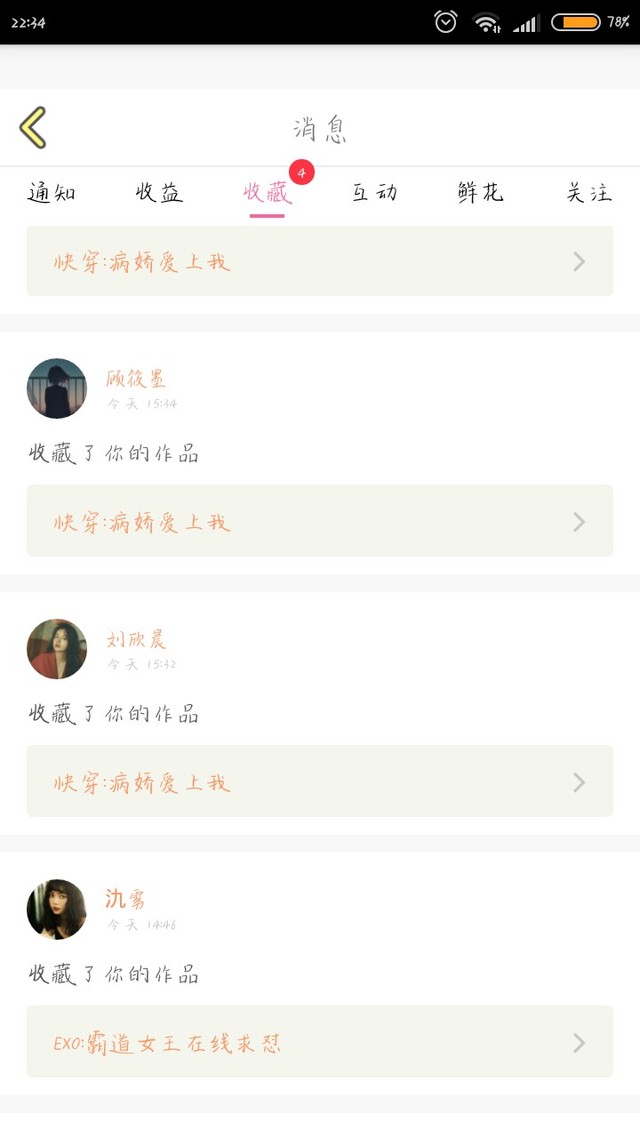Tap 氿雾's avatar picture
Screen dimensions: 640x1138
(57, 909)
